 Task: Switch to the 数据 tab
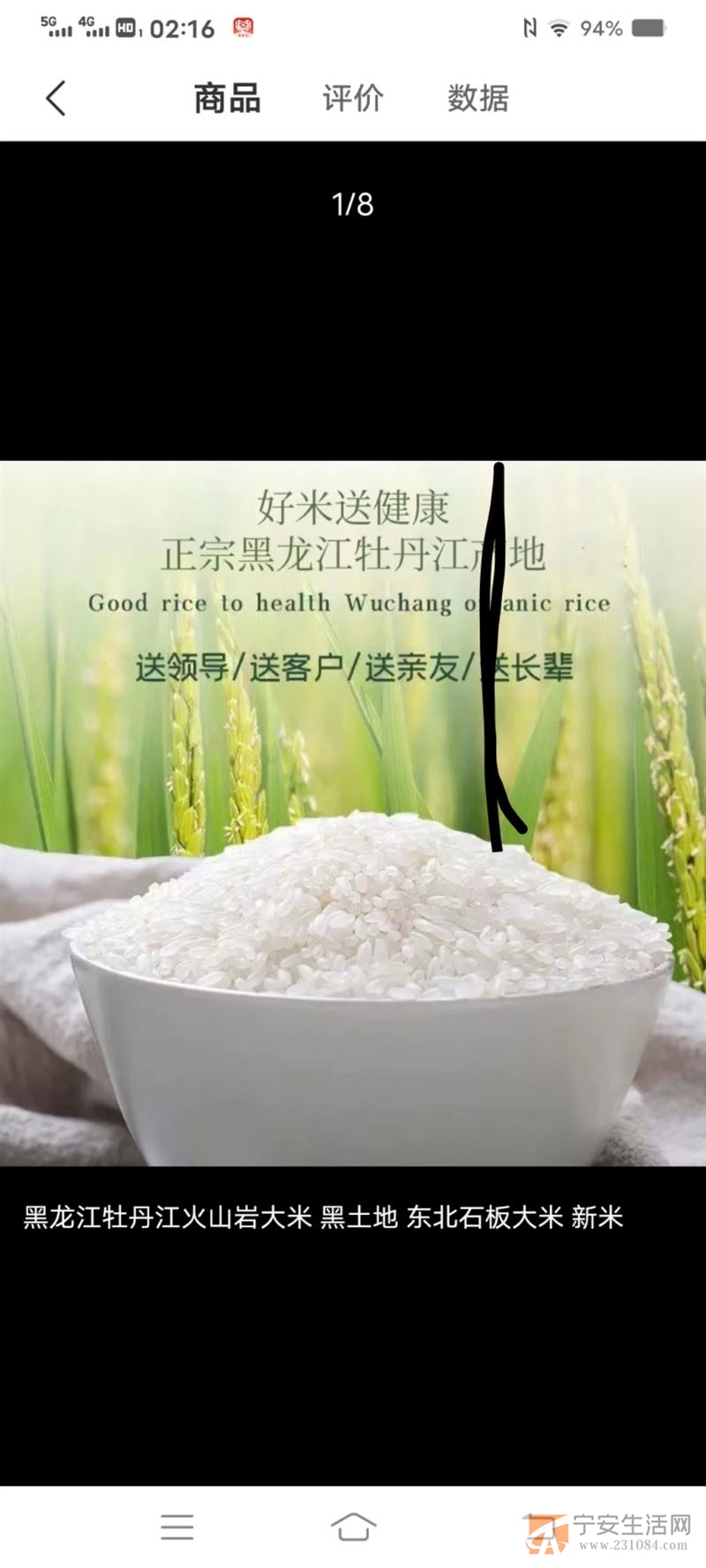click(x=477, y=98)
